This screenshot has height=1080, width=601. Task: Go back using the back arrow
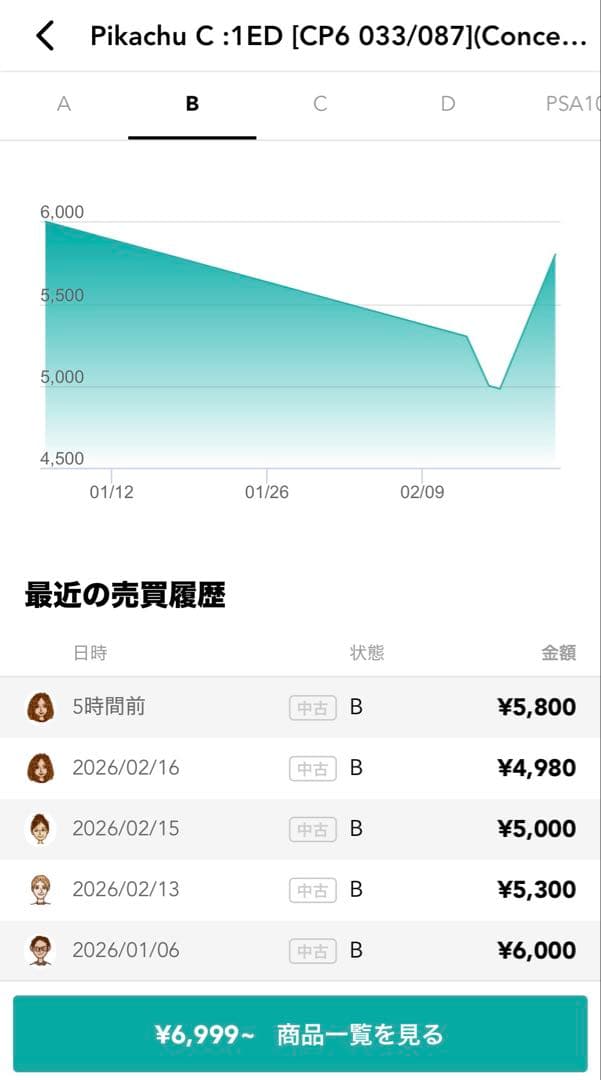pyautogui.click(x=45, y=36)
